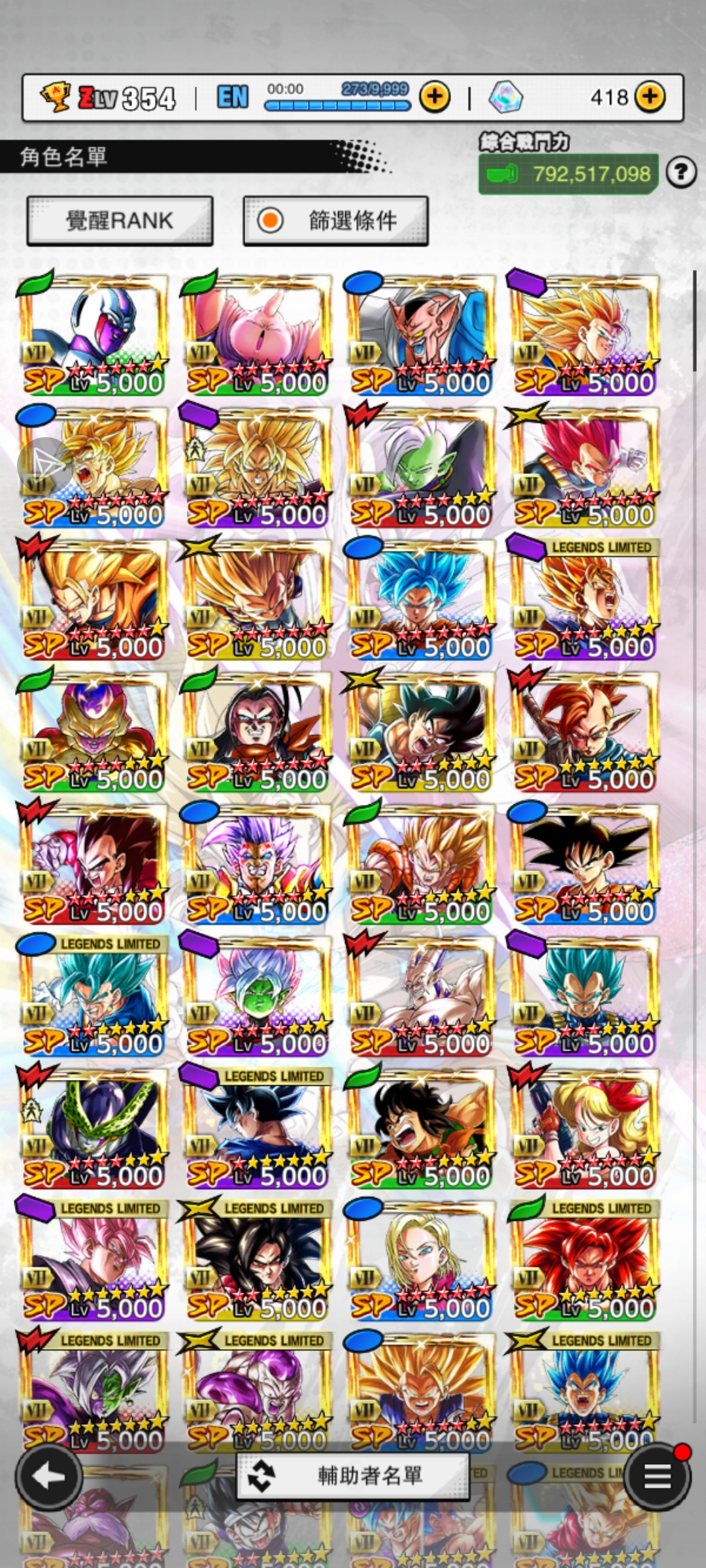This screenshot has width=706, height=1568.
Task: Add chrono crystals with the plus icon
Action: [650, 97]
